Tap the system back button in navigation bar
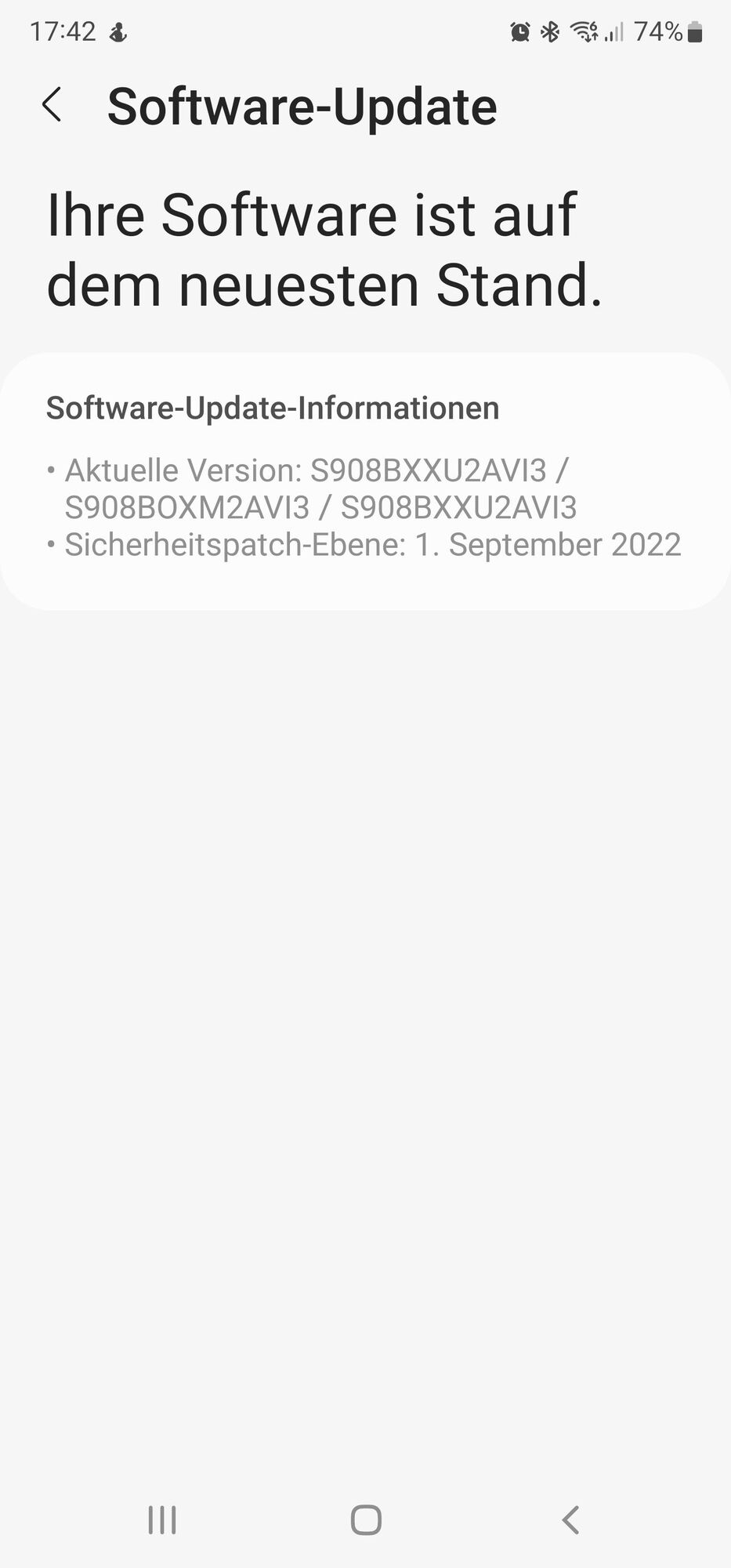This screenshot has height=1568, width=731. tap(570, 1519)
